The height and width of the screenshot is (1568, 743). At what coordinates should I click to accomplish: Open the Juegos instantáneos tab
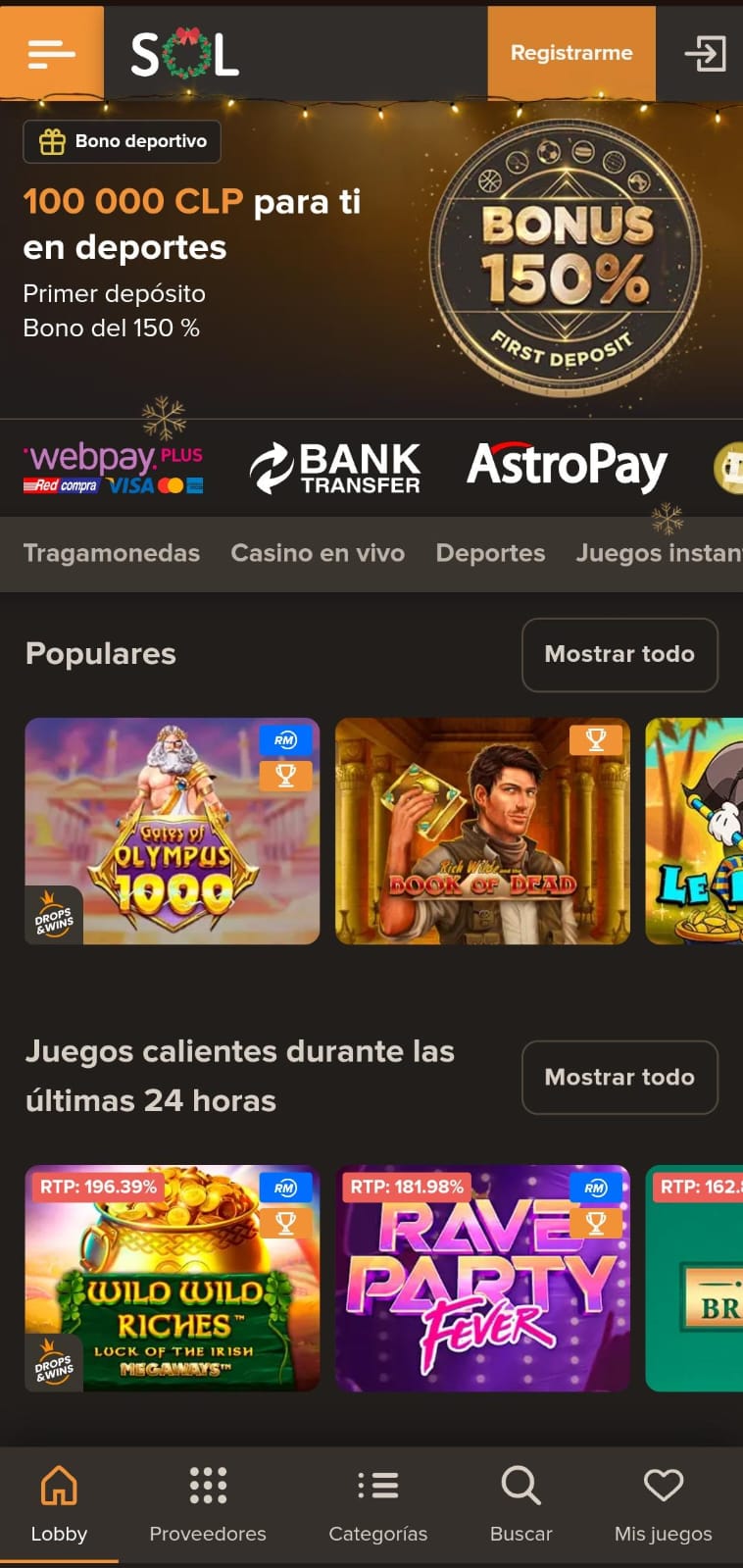click(x=658, y=553)
